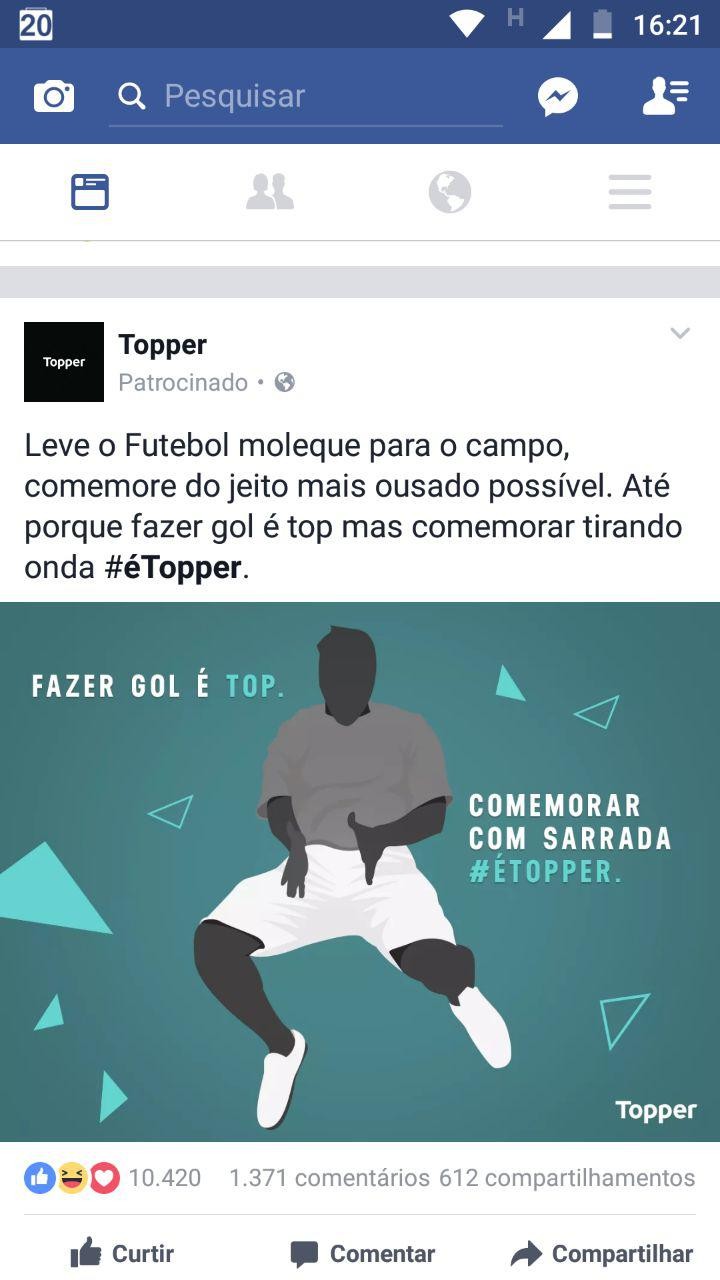
Task: Switch to the Friends tab
Action: [x=270, y=191]
